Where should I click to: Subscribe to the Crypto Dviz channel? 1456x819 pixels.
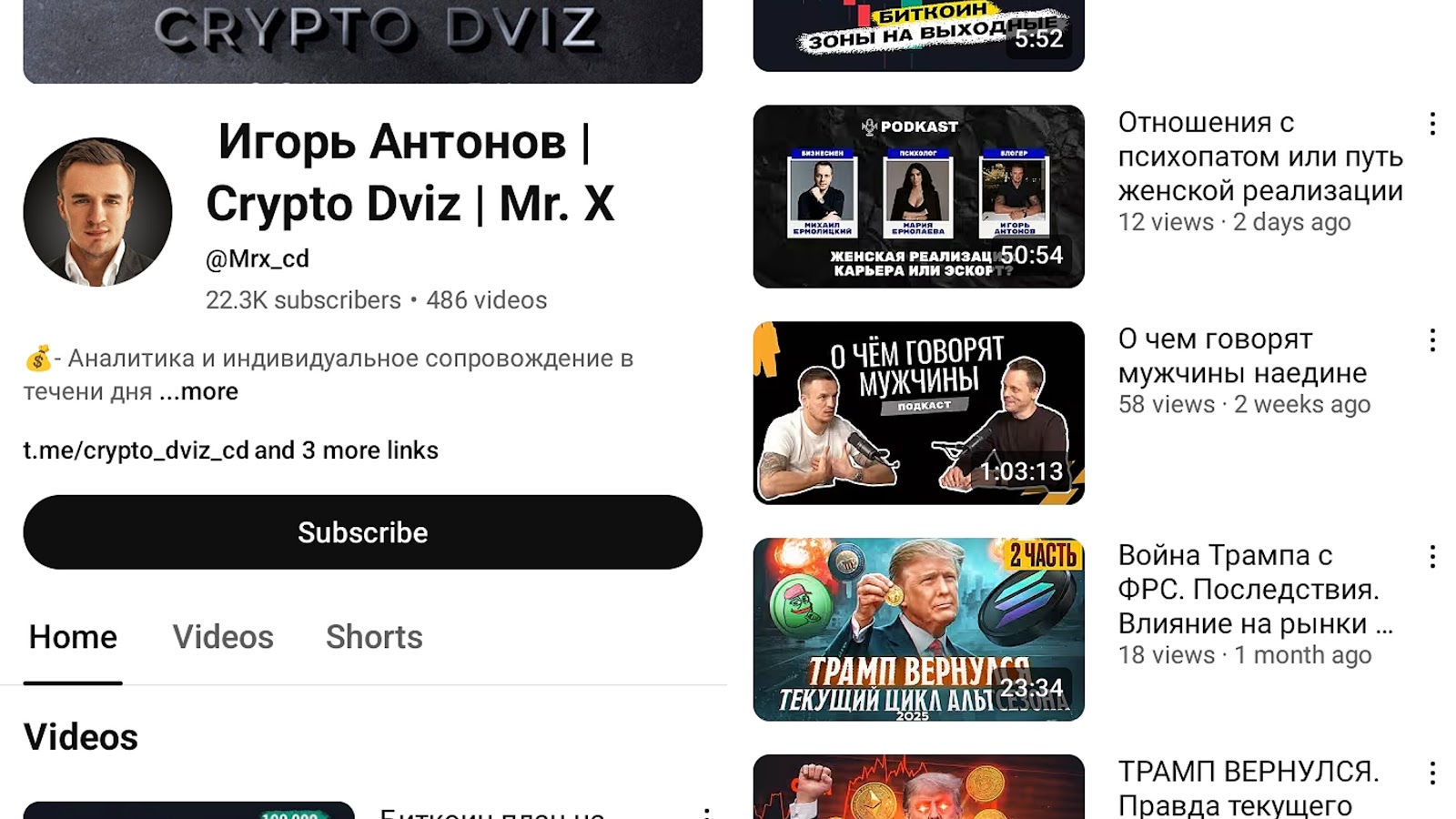point(362,532)
